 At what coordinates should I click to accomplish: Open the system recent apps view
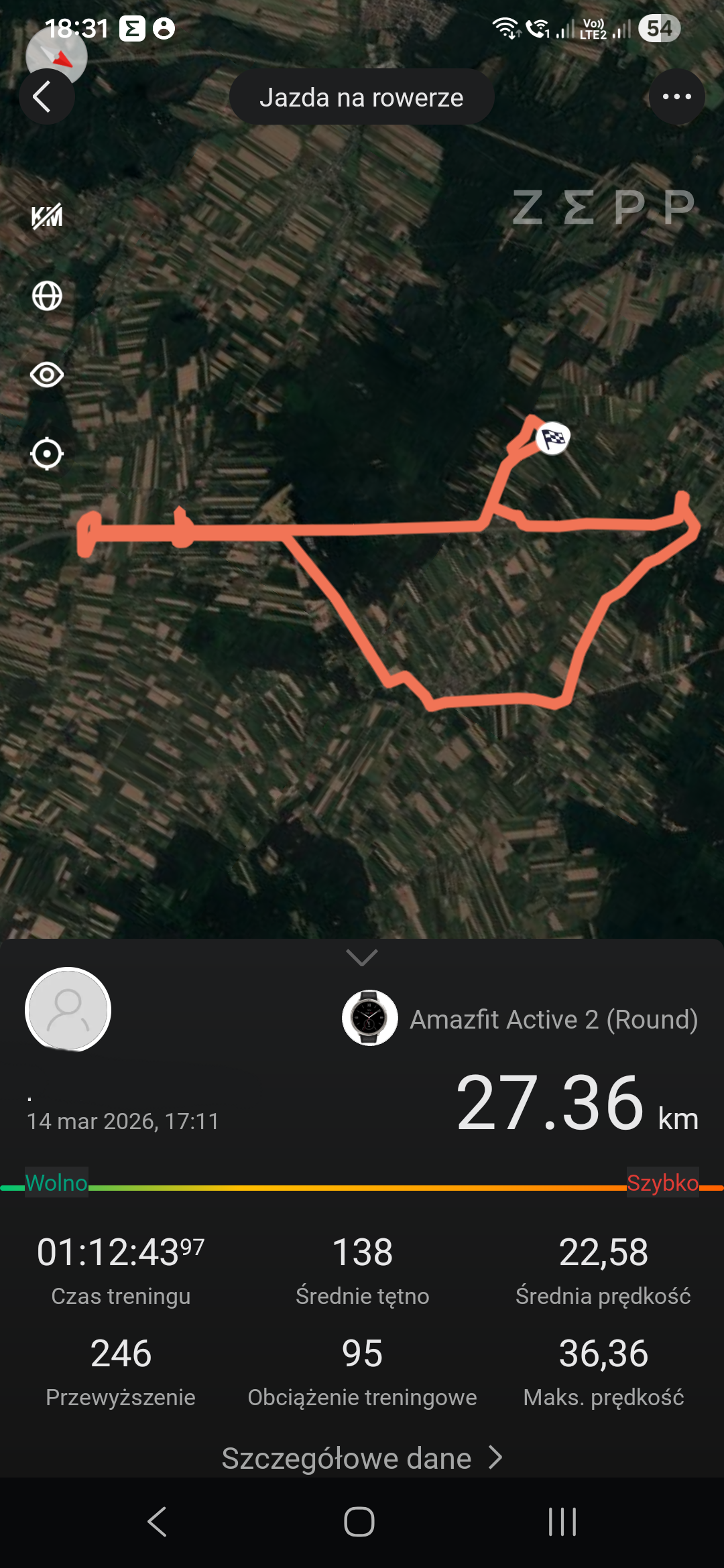pyautogui.click(x=562, y=1521)
